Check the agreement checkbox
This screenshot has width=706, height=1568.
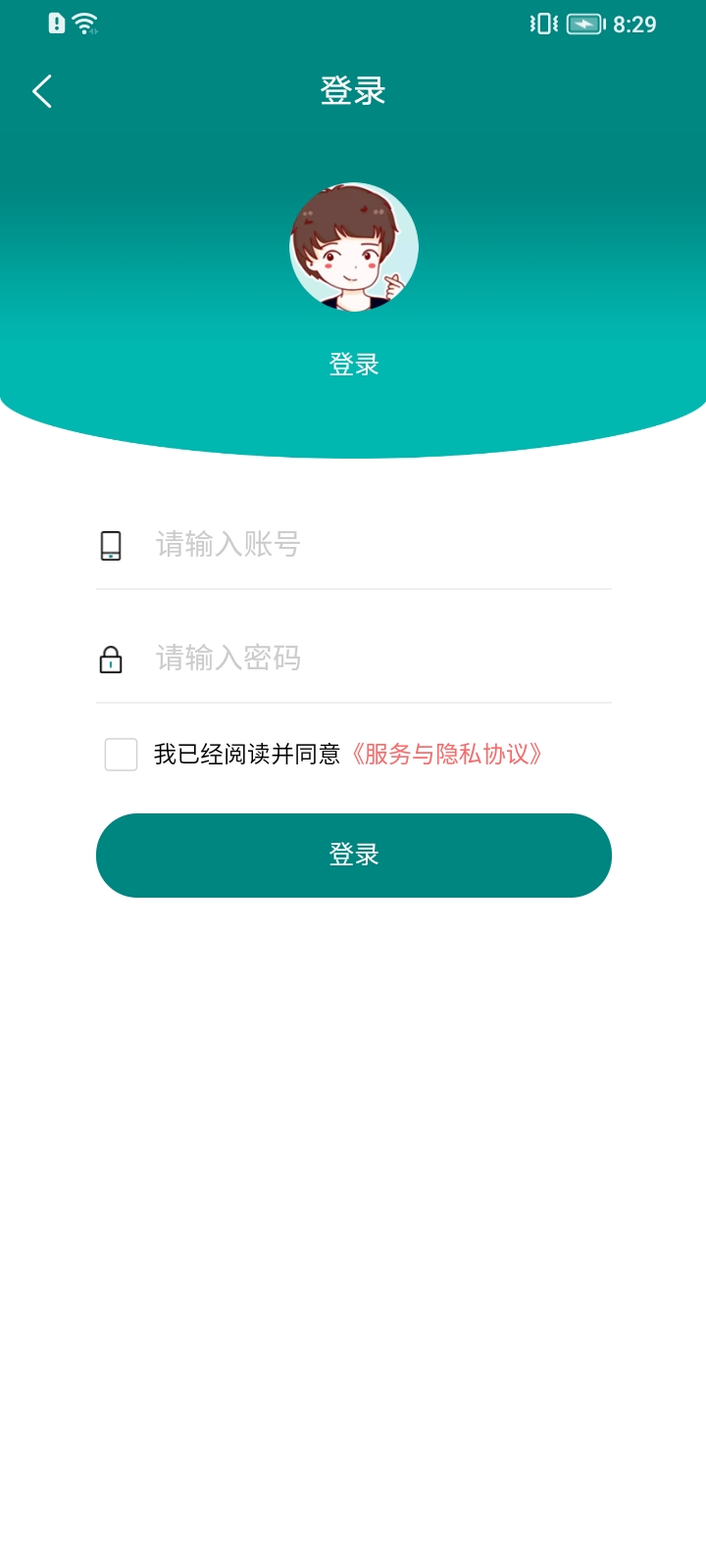click(x=122, y=755)
